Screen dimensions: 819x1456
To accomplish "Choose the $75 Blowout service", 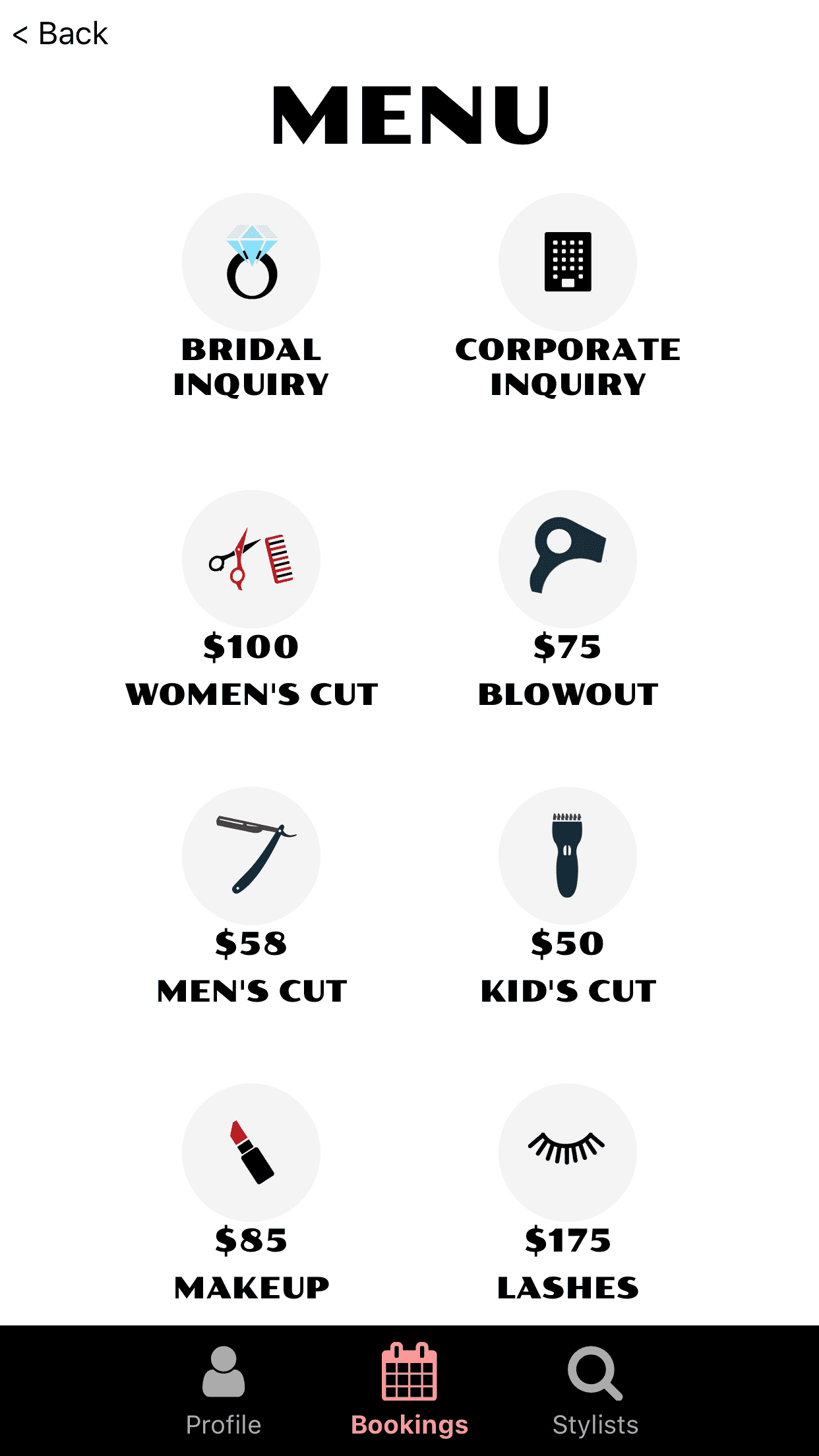I will click(x=568, y=561).
